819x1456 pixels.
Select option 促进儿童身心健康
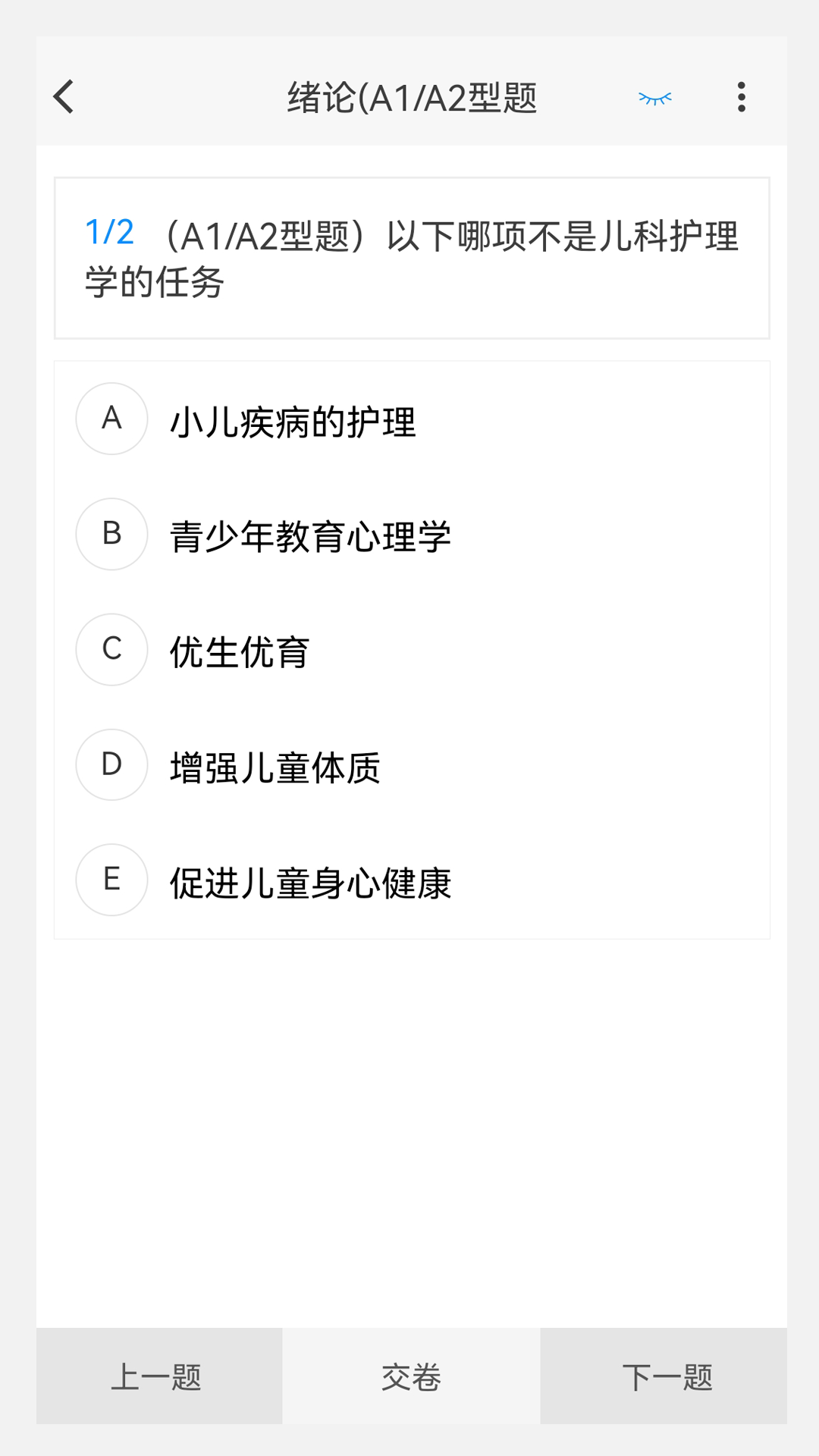pyautogui.click(x=311, y=883)
